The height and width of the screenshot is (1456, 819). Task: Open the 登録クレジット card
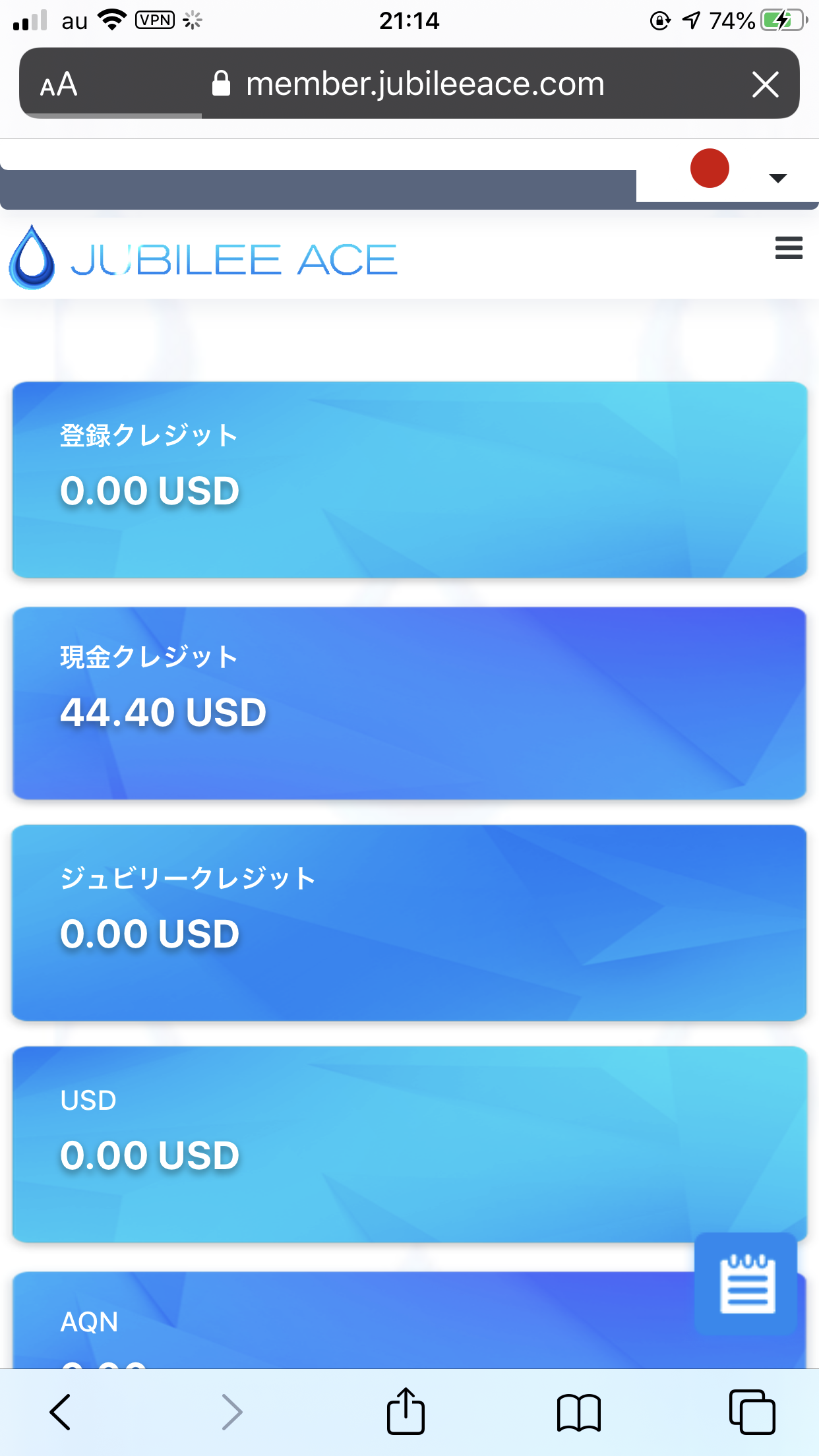pyautogui.click(x=409, y=479)
